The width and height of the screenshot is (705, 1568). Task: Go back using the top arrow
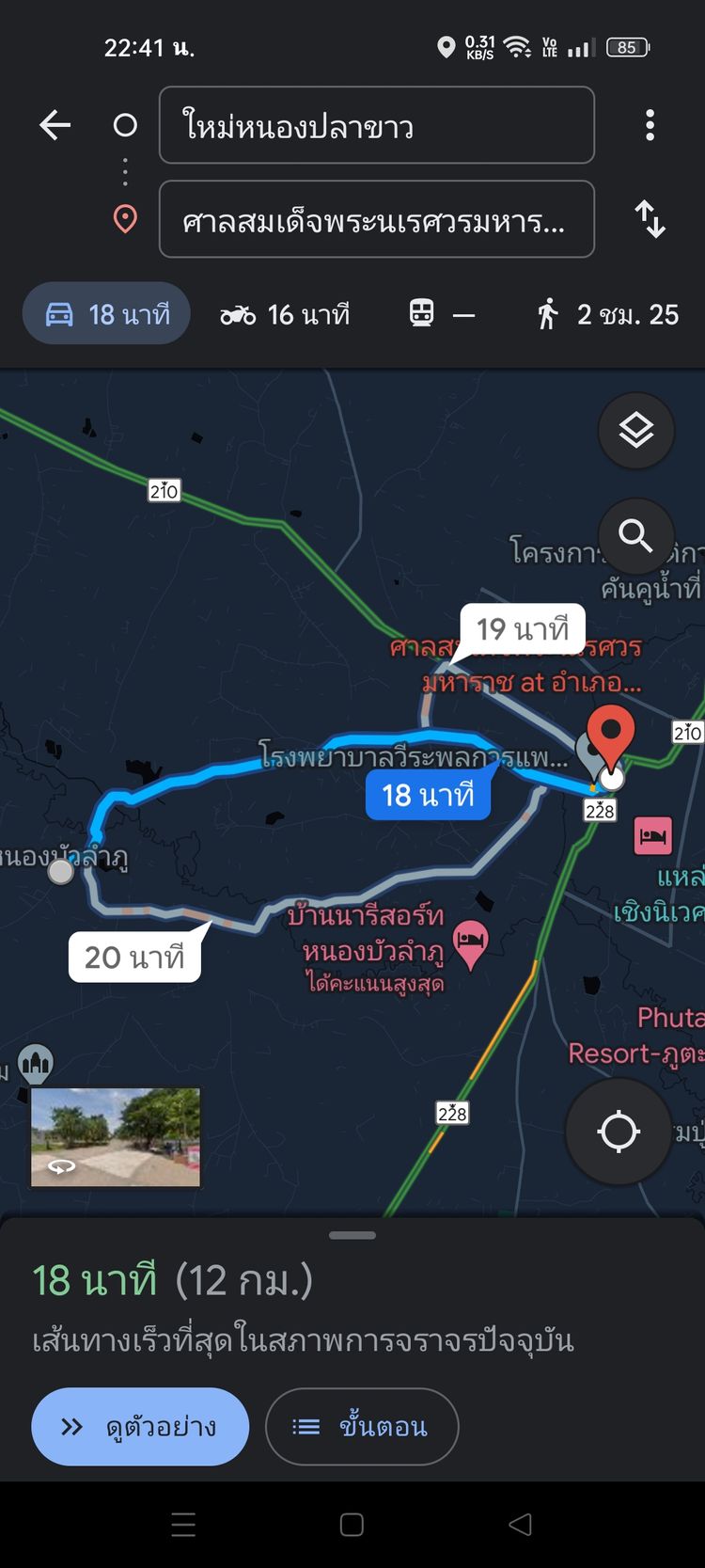pyautogui.click(x=55, y=125)
